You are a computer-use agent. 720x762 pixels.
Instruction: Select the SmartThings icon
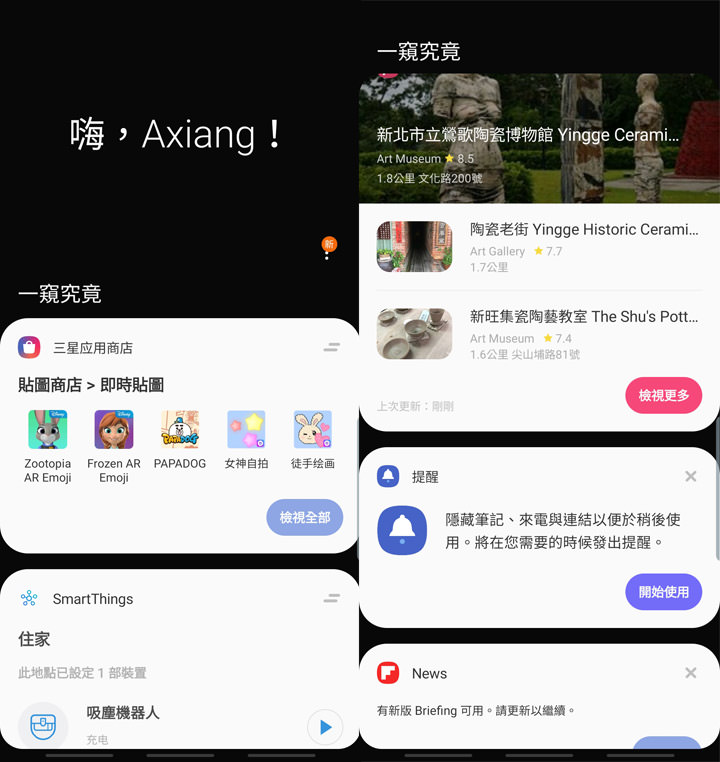point(27,599)
